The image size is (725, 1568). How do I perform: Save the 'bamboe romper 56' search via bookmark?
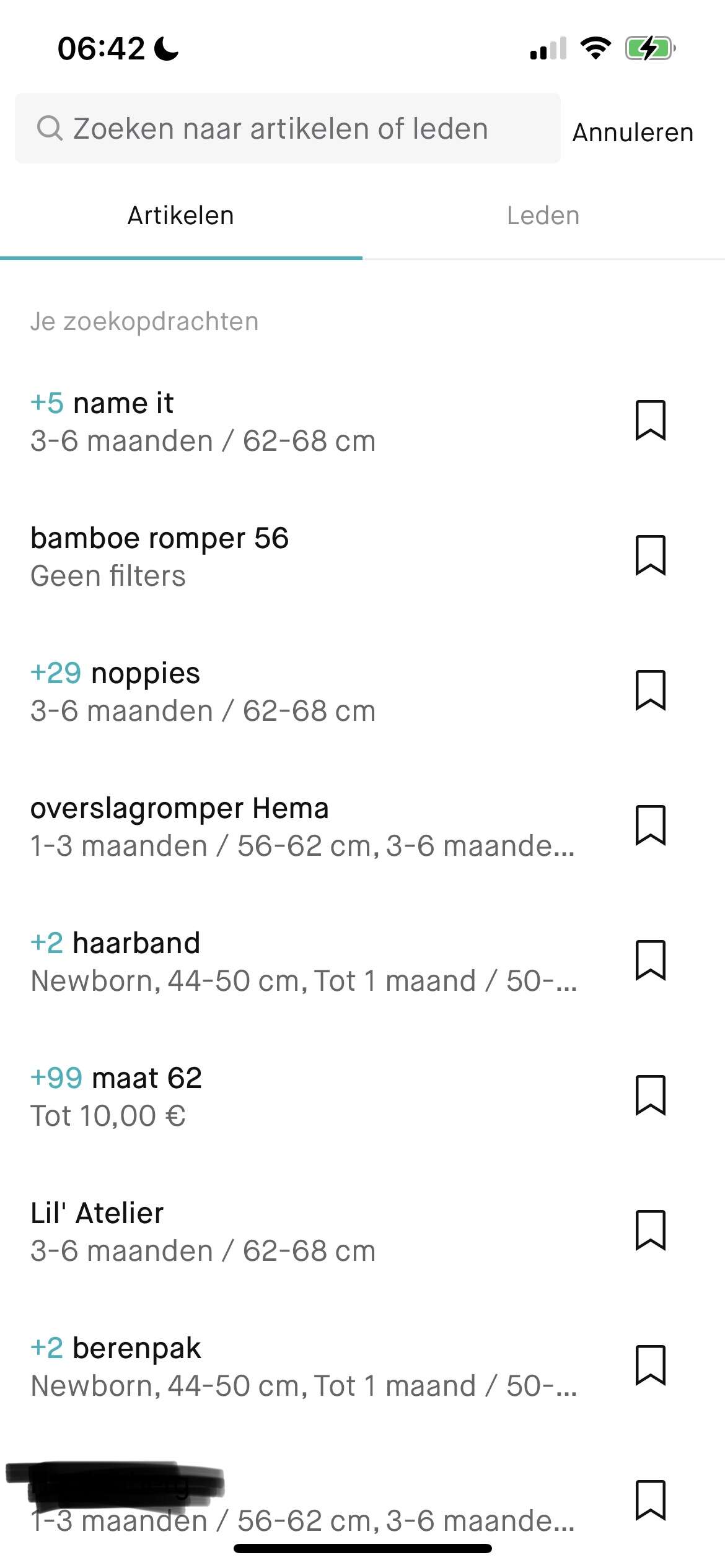click(651, 555)
